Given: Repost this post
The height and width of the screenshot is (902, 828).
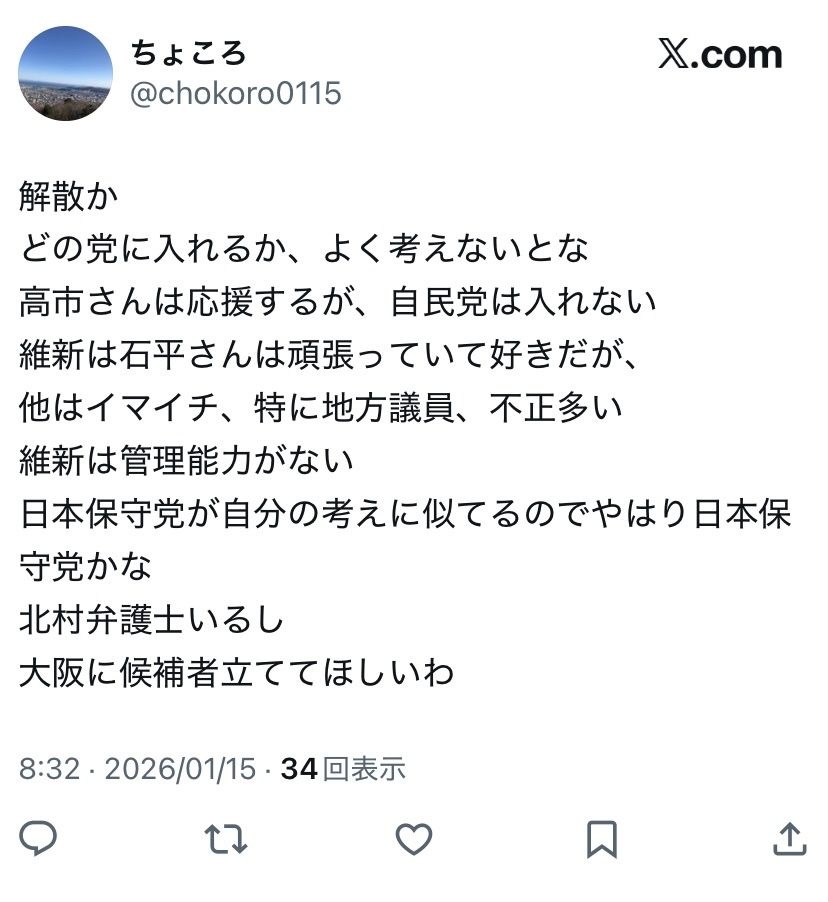Looking at the screenshot, I should pyautogui.click(x=226, y=838).
